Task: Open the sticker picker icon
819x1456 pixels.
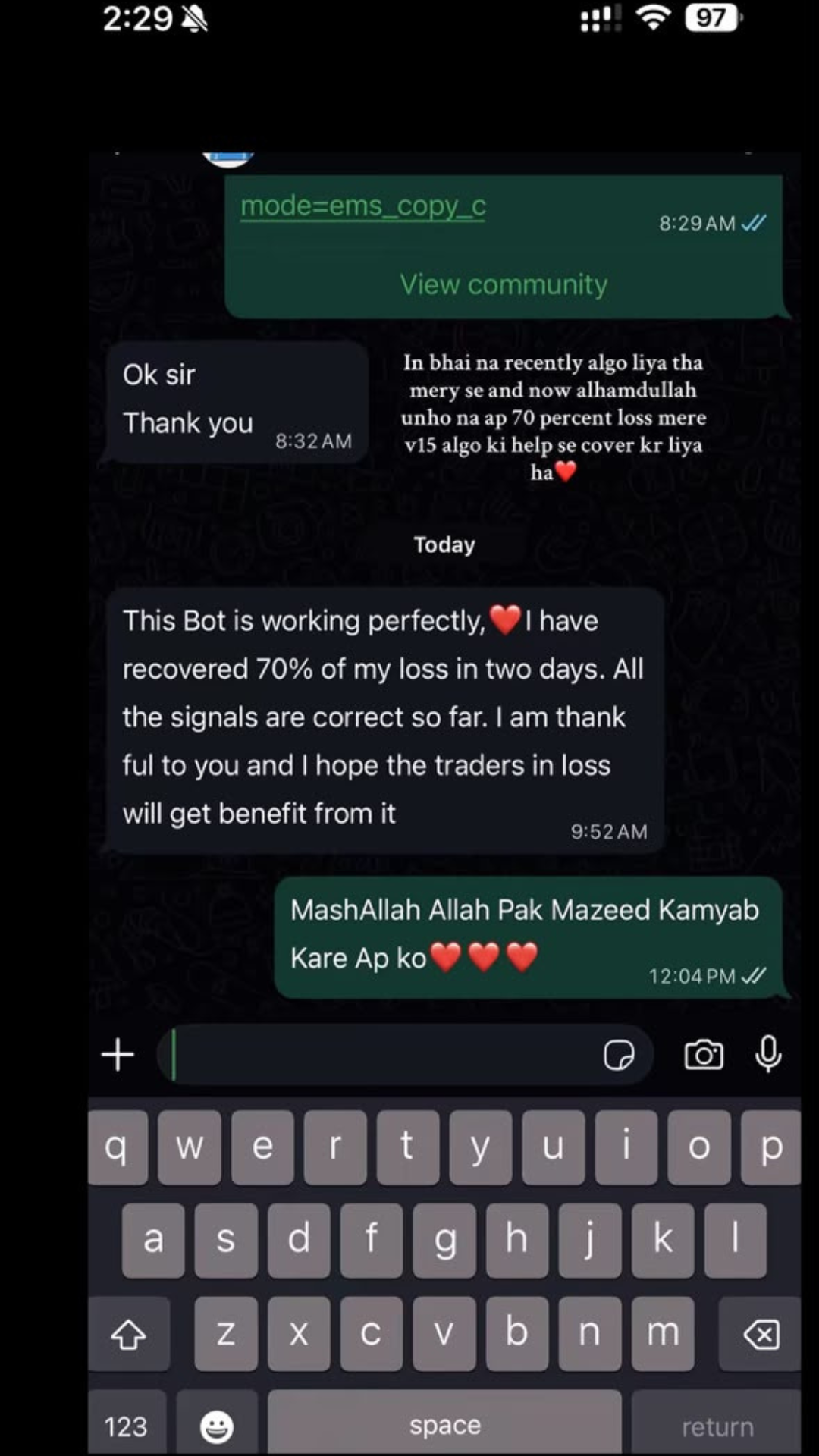Action: click(x=619, y=1055)
